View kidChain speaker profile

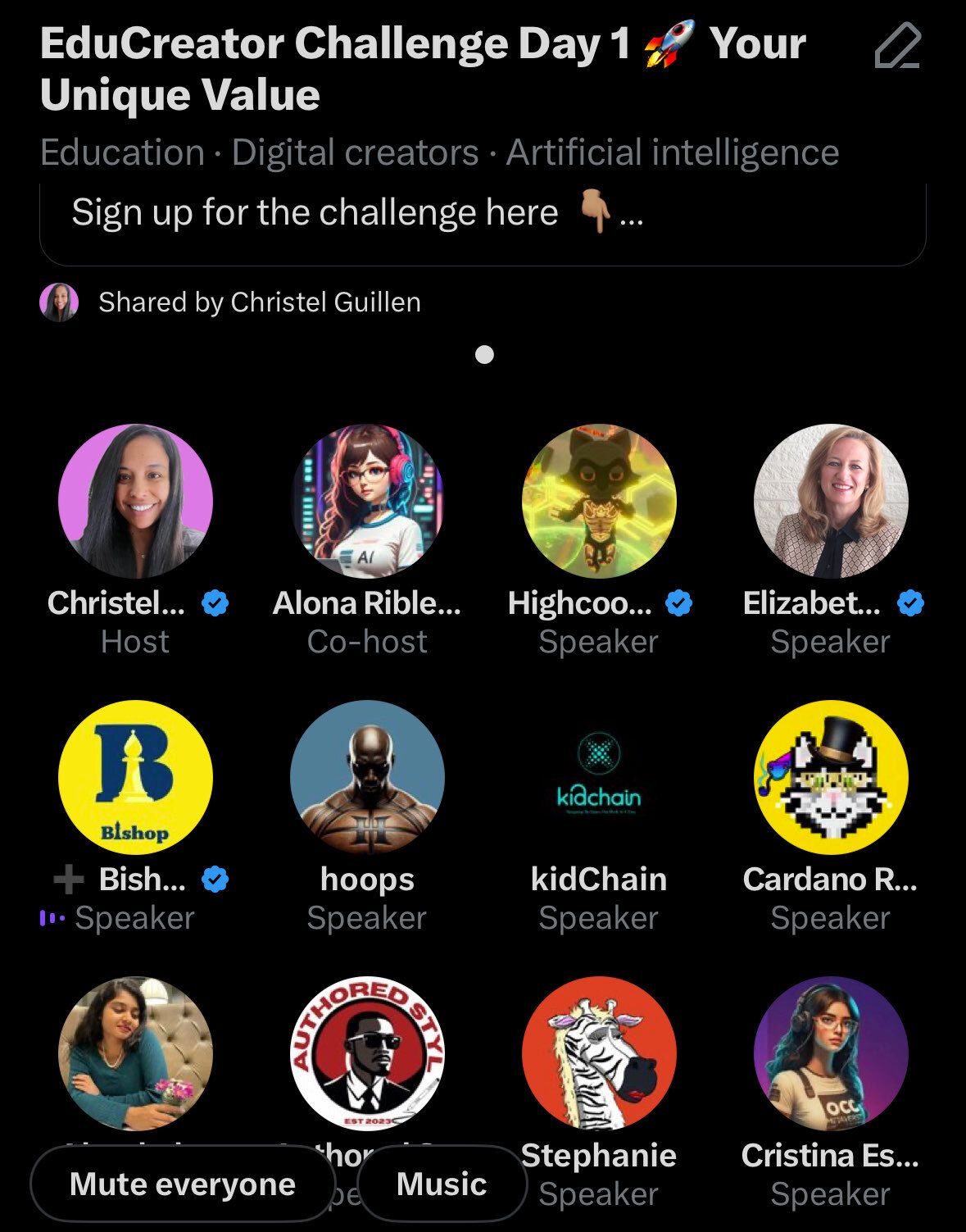tap(599, 778)
